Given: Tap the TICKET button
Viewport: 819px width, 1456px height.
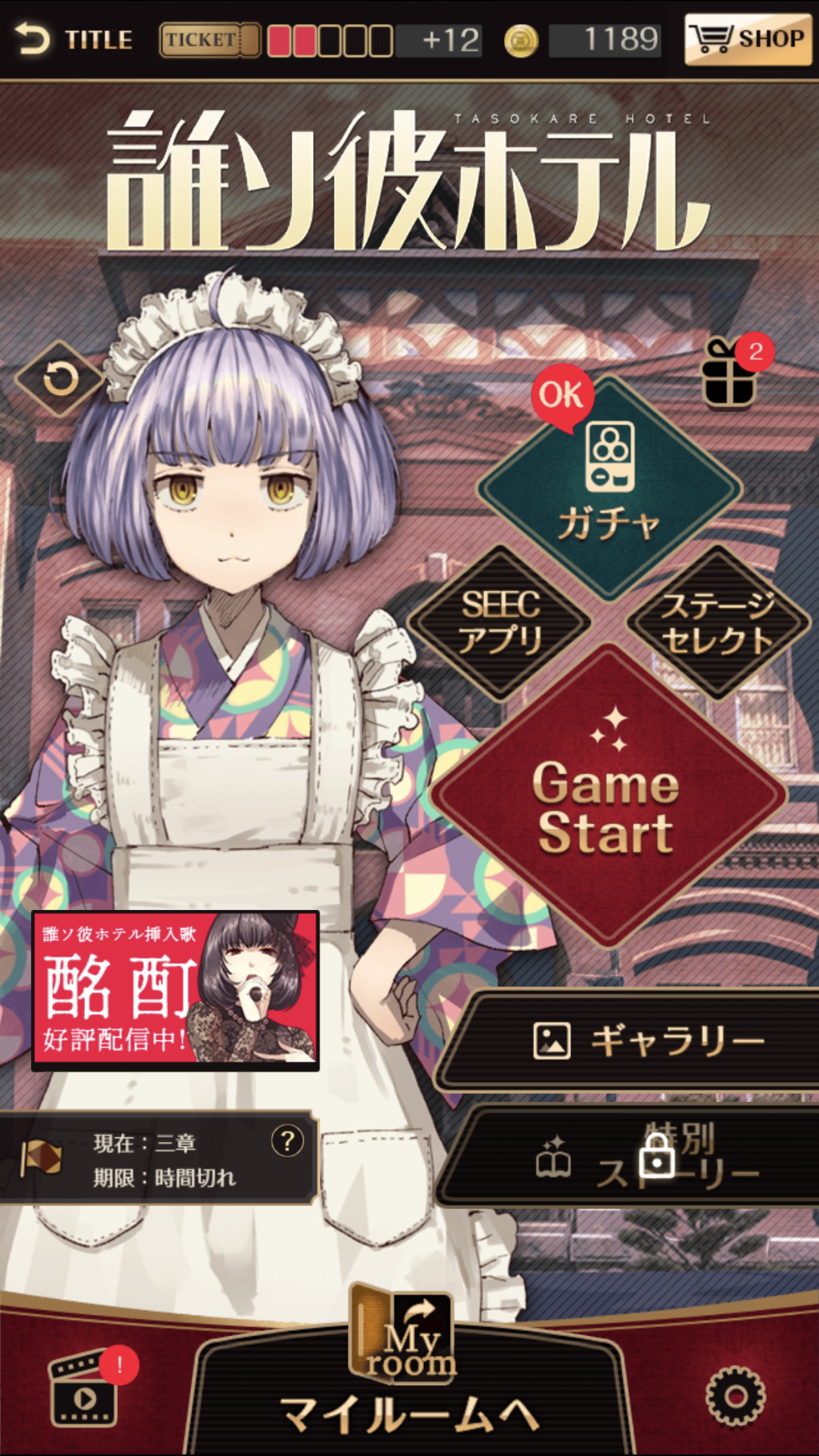Looking at the screenshot, I should (210, 40).
